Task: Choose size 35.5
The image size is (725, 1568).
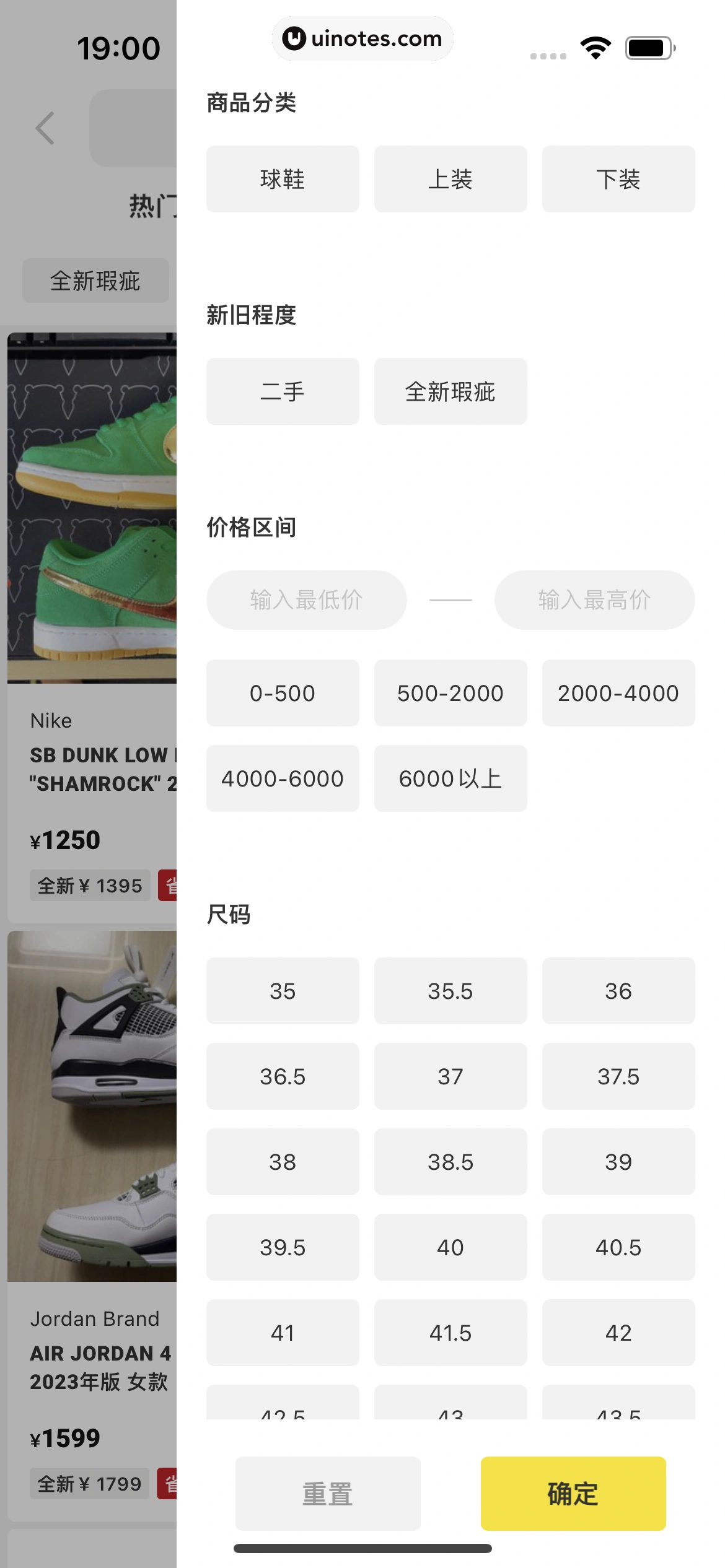Action: (450, 991)
